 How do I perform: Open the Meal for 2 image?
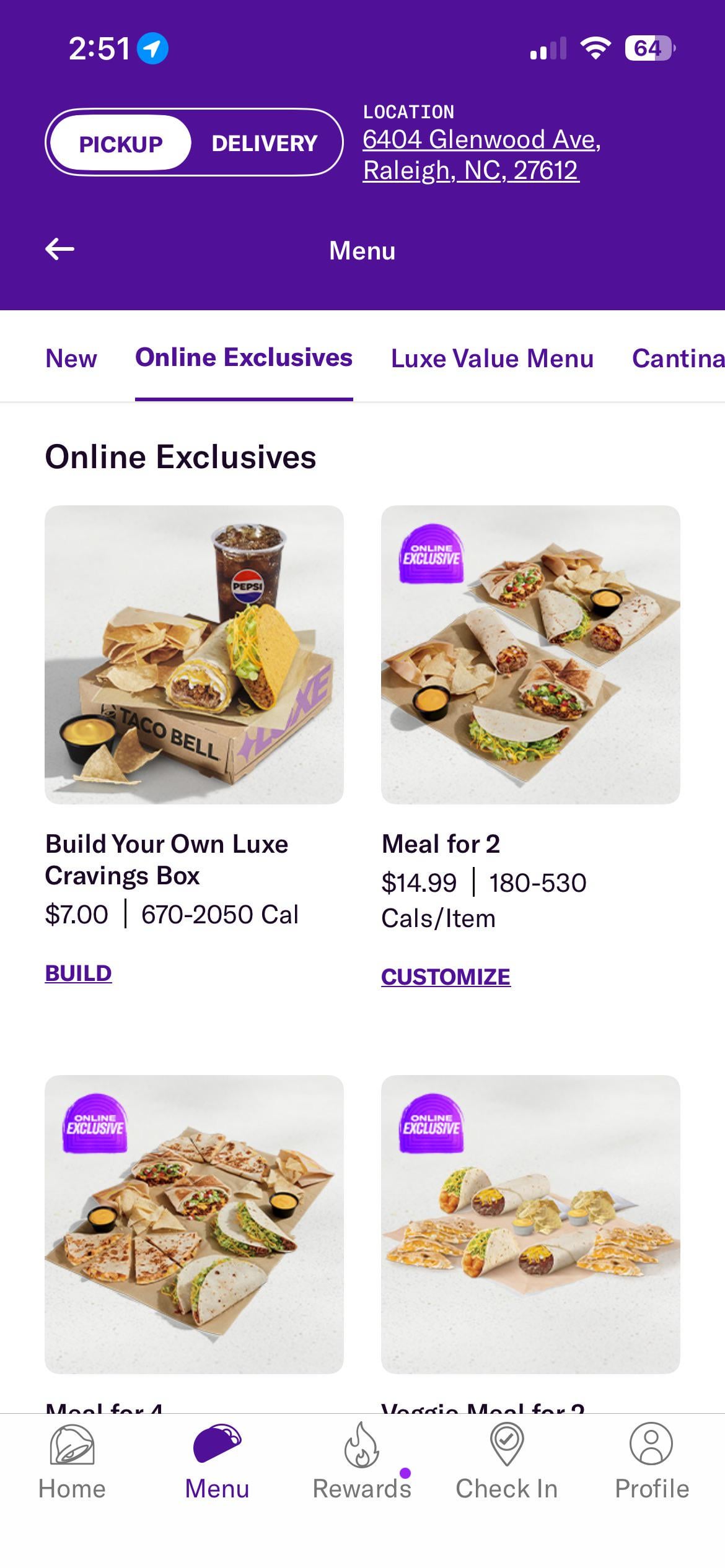tap(530, 655)
